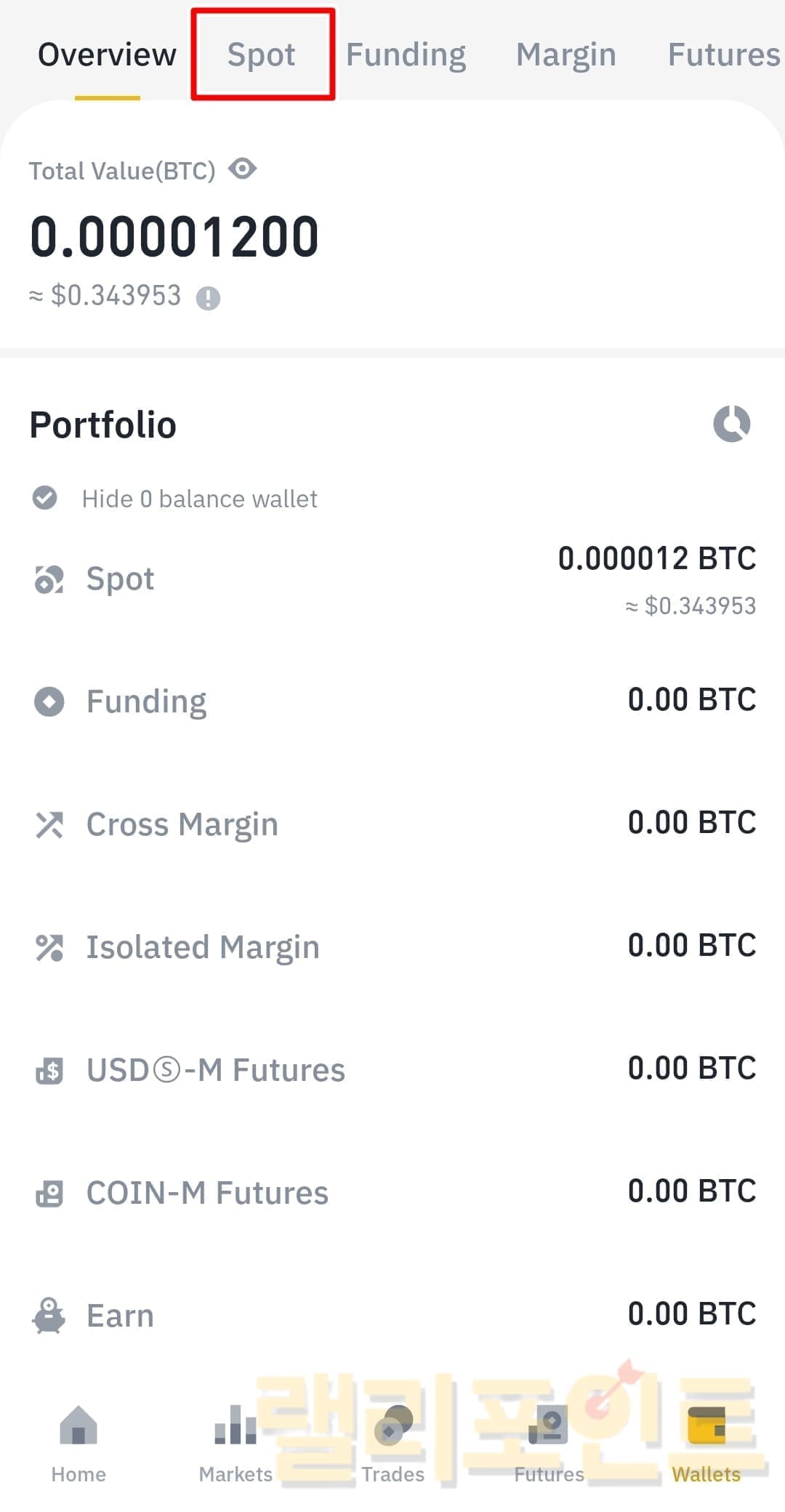Open Futures in bottom navigation
The height and width of the screenshot is (1512, 785).
coord(549,1443)
